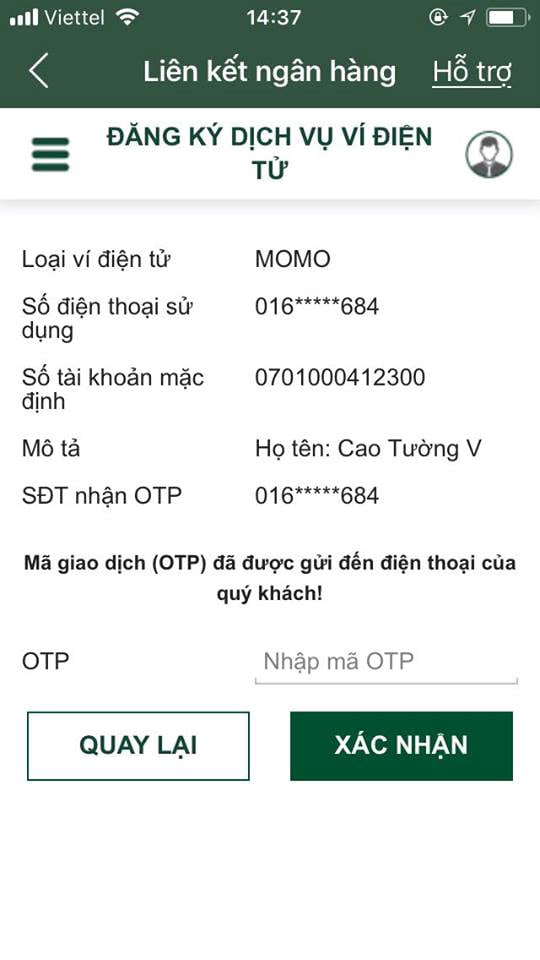Confirm with the XÁC NHẬN button
The width and height of the screenshot is (540, 960).
[401, 746]
